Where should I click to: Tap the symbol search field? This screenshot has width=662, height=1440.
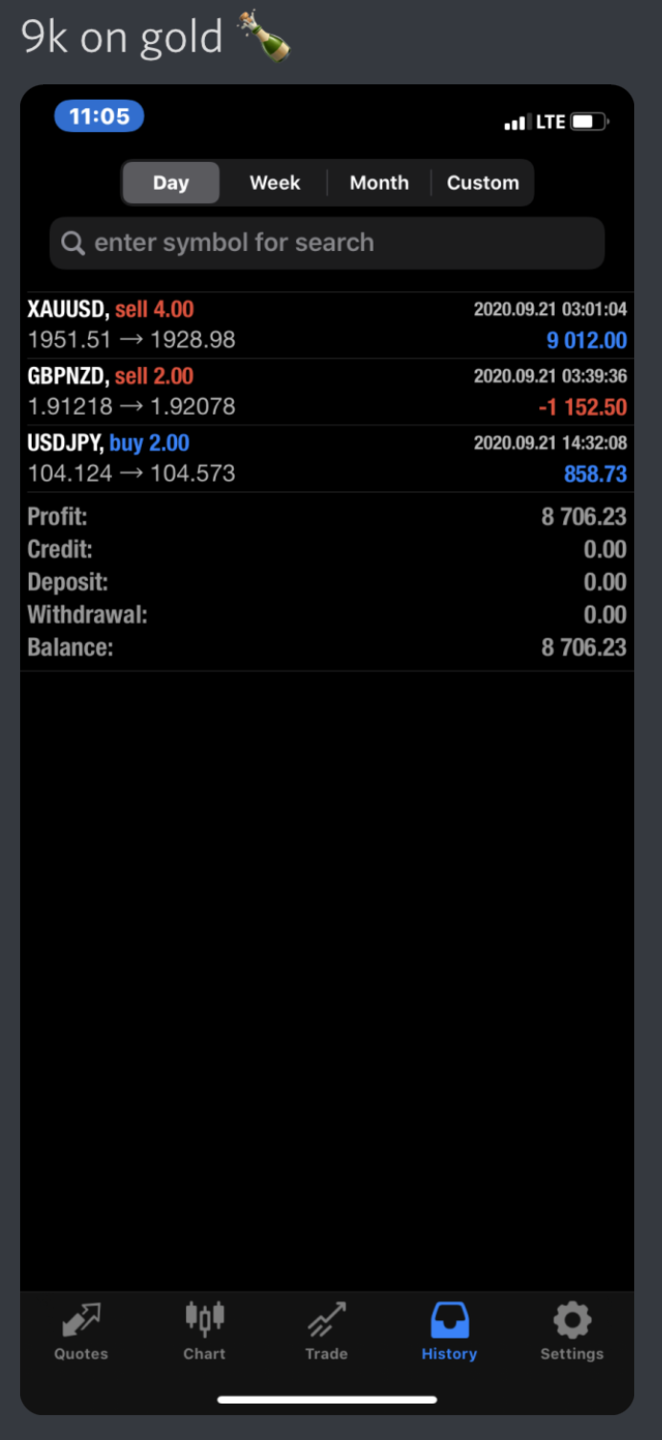(x=327, y=243)
